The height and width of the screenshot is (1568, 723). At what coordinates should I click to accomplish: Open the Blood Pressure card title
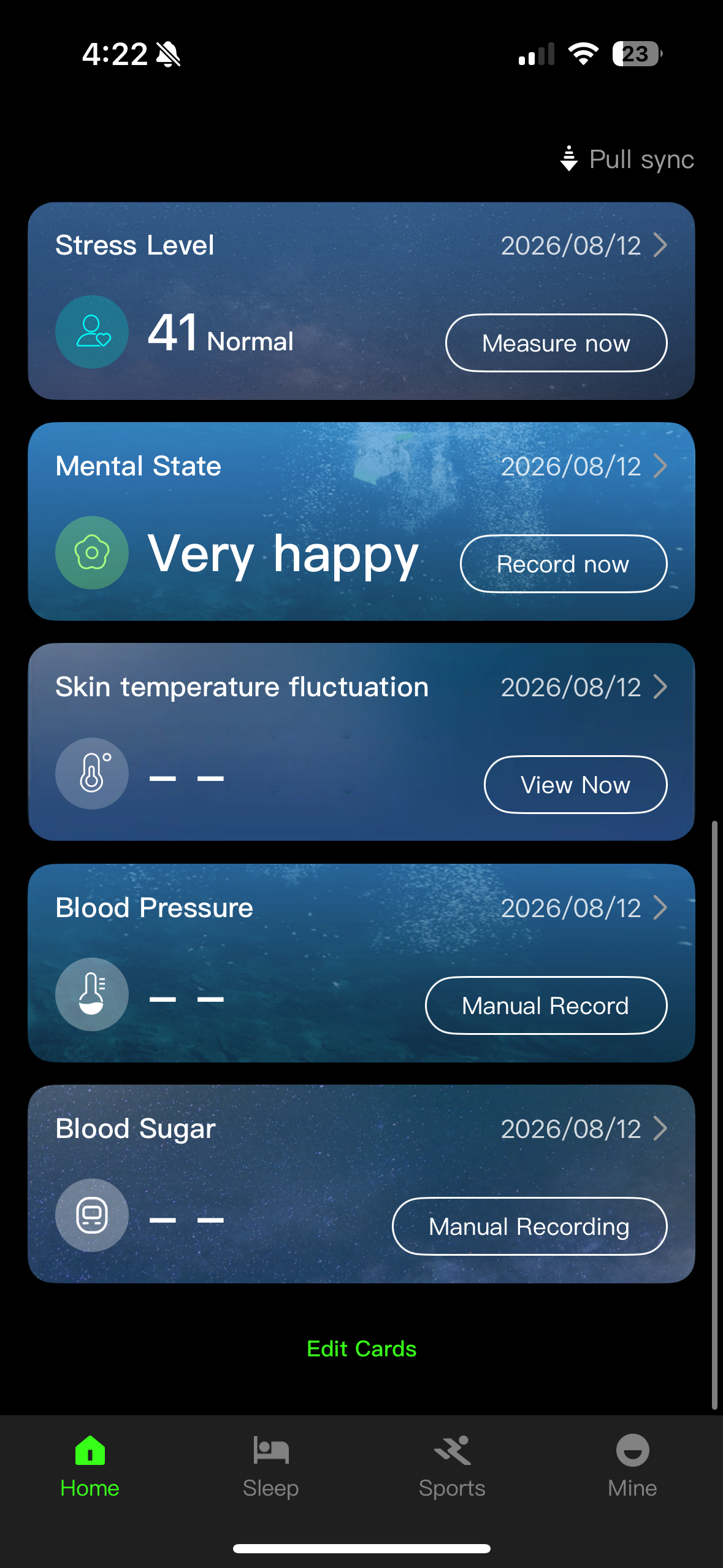(154, 907)
